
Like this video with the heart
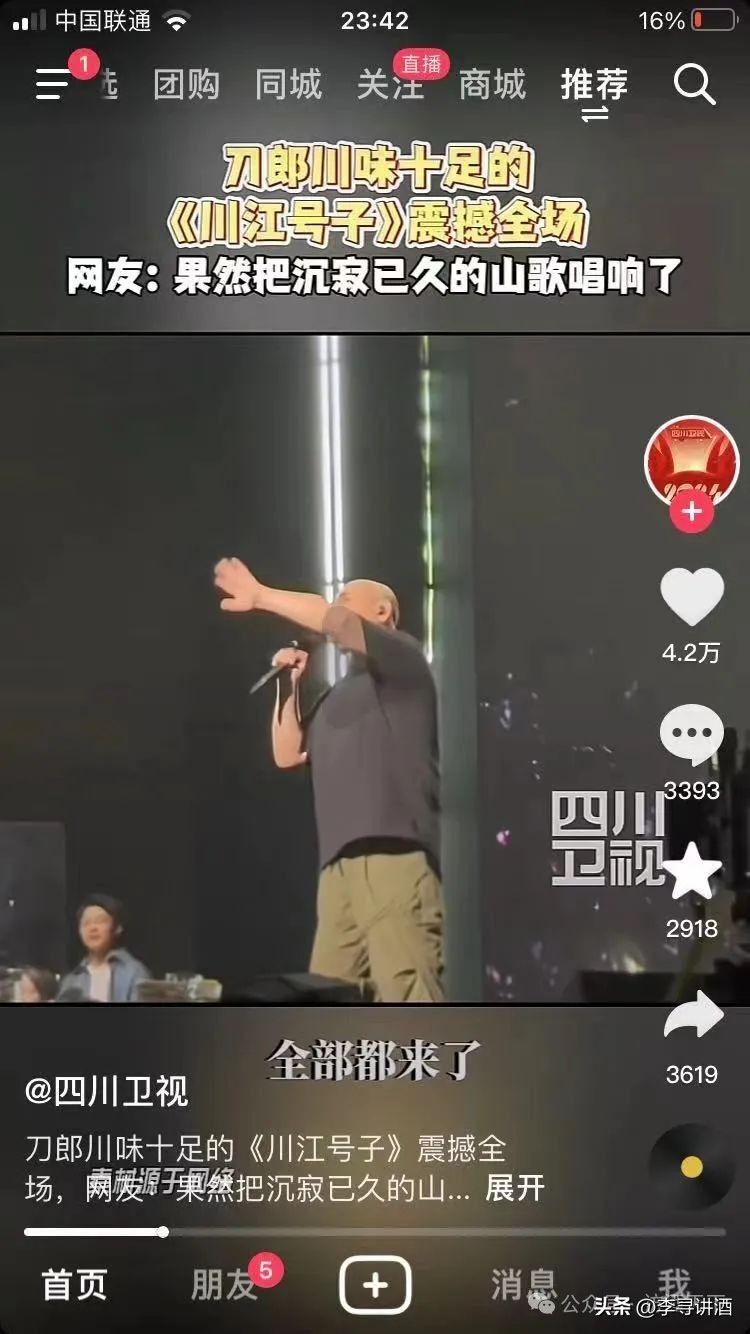(x=692, y=598)
